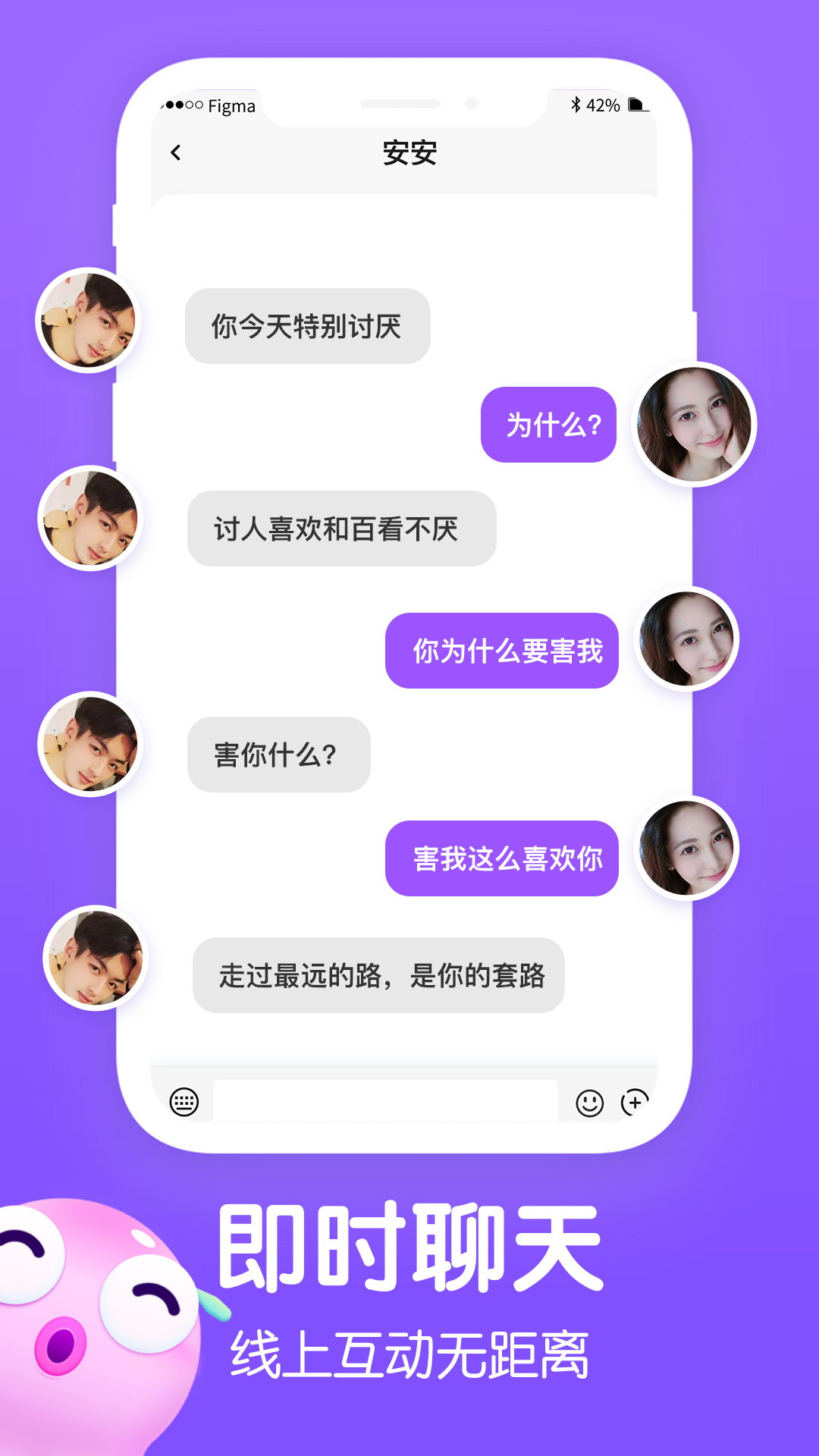This screenshot has height=1456, width=819.
Task: Open the on-screen keyboard icon
Action: tap(184, 1103)
